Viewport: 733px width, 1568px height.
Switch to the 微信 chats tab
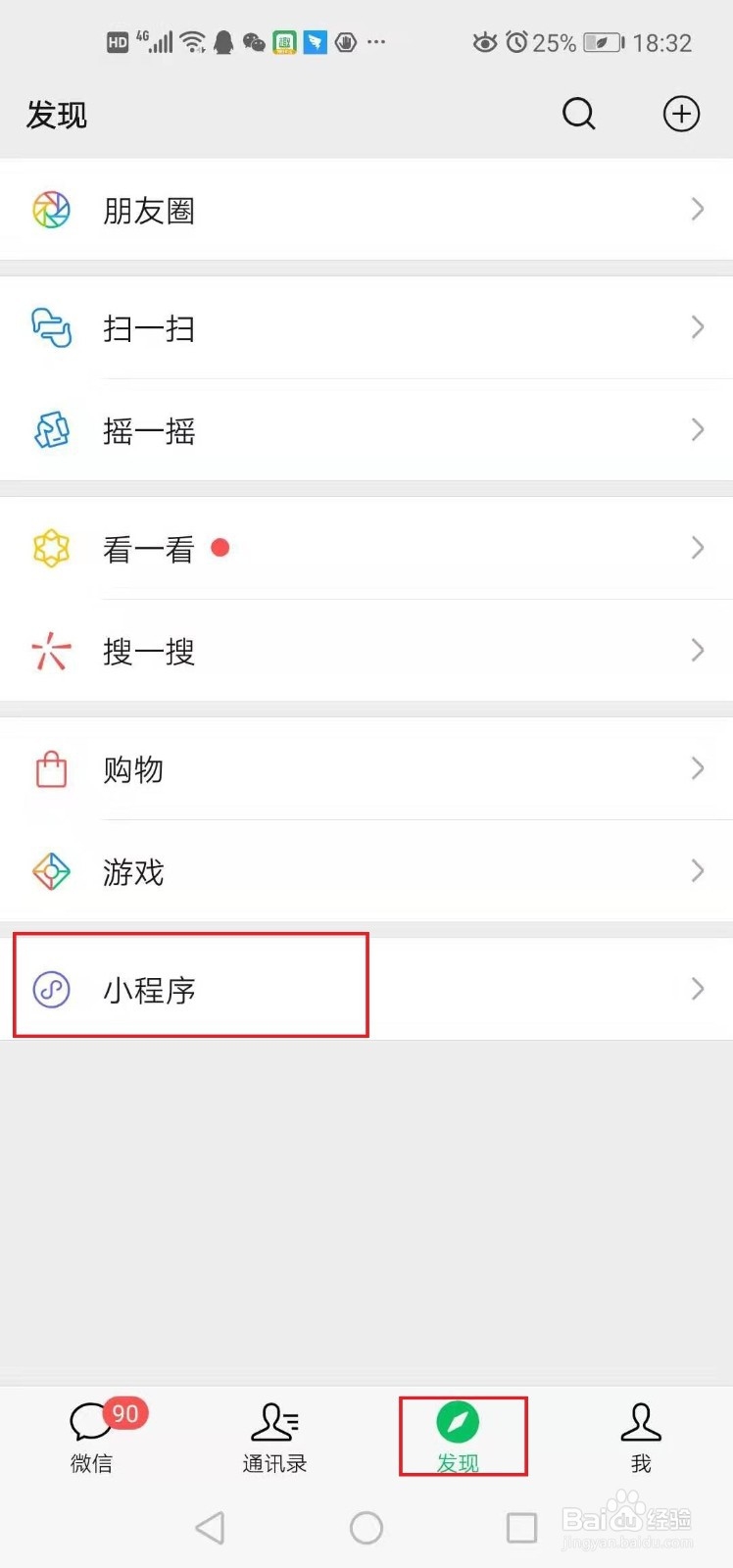pos(91,1437)
